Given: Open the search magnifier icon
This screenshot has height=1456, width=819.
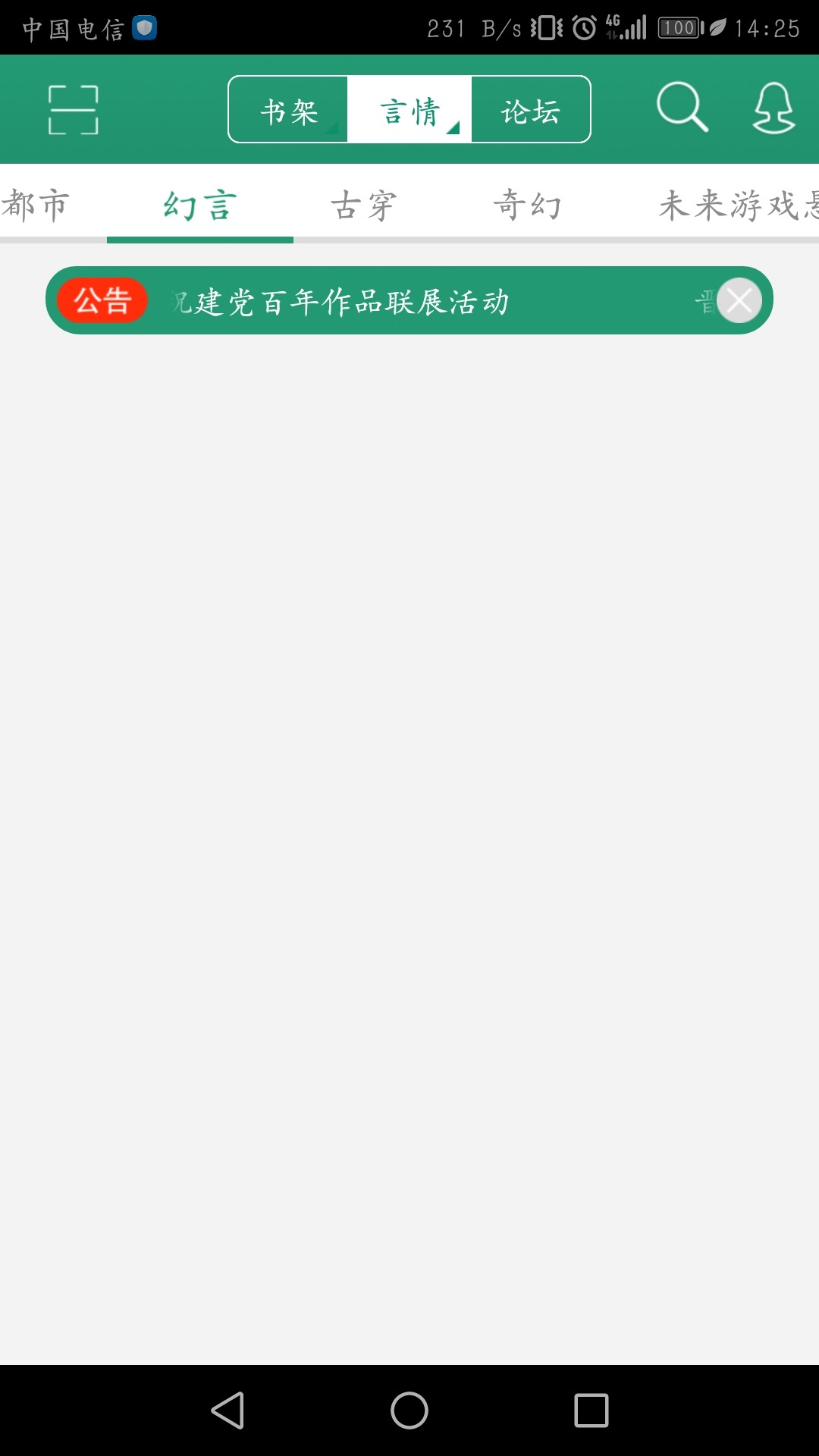Looking at the screenshot, I should point(682,108).
